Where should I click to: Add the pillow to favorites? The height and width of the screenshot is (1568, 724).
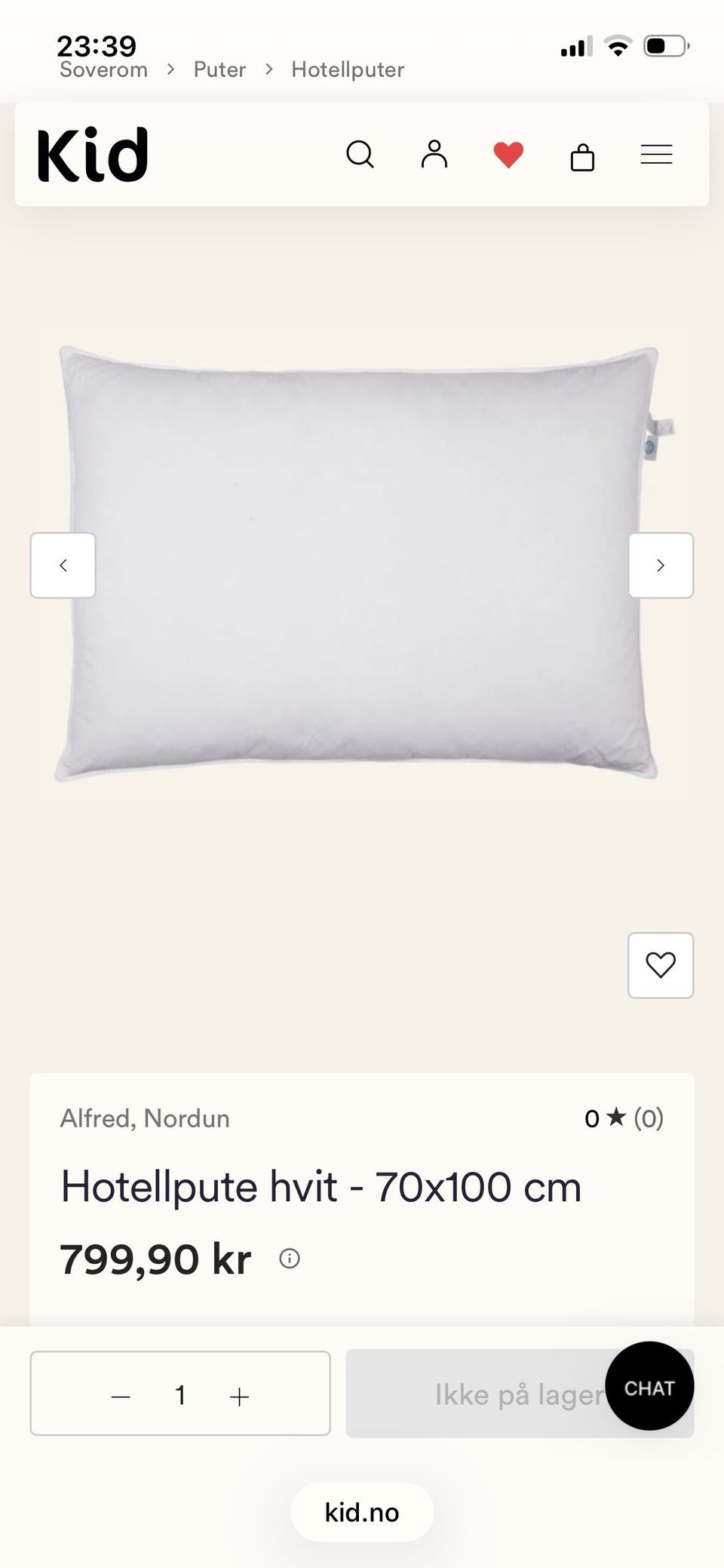(661, 965)
